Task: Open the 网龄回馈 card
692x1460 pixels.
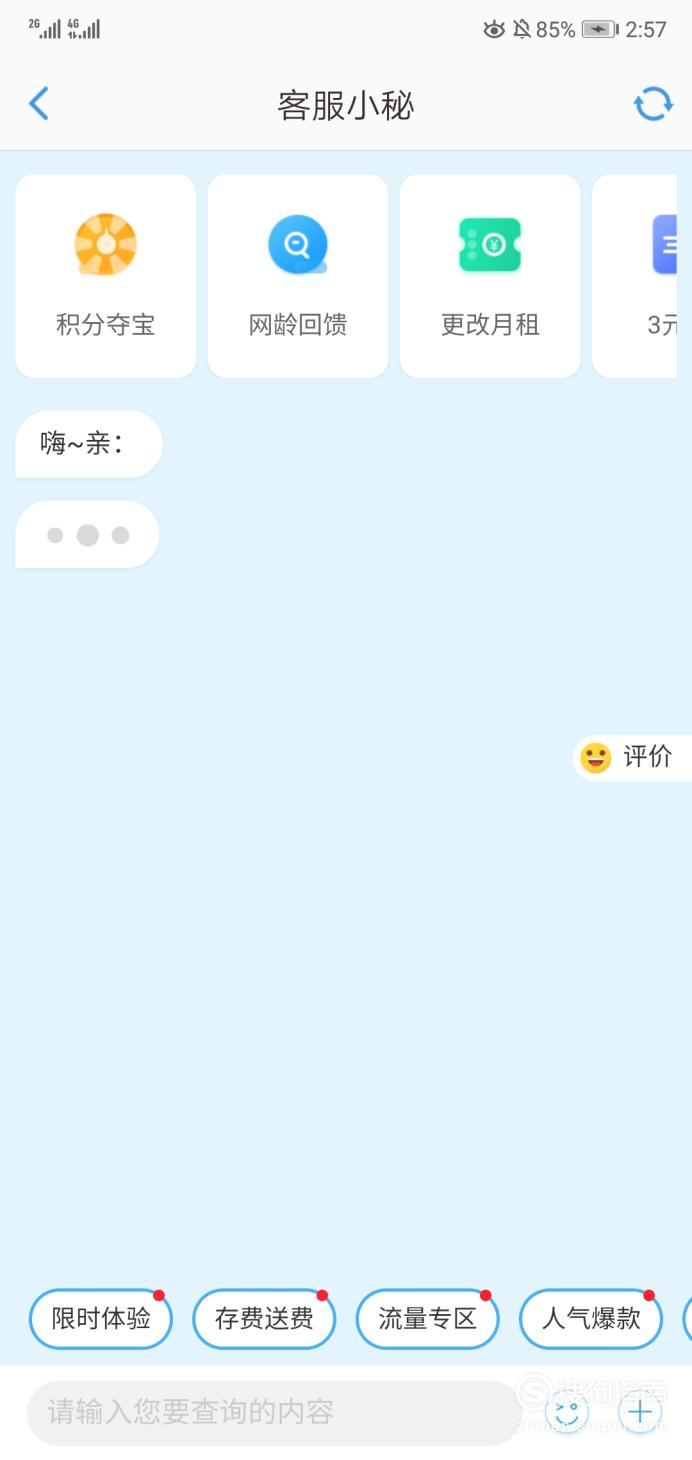Action: (x=298, y=276)
